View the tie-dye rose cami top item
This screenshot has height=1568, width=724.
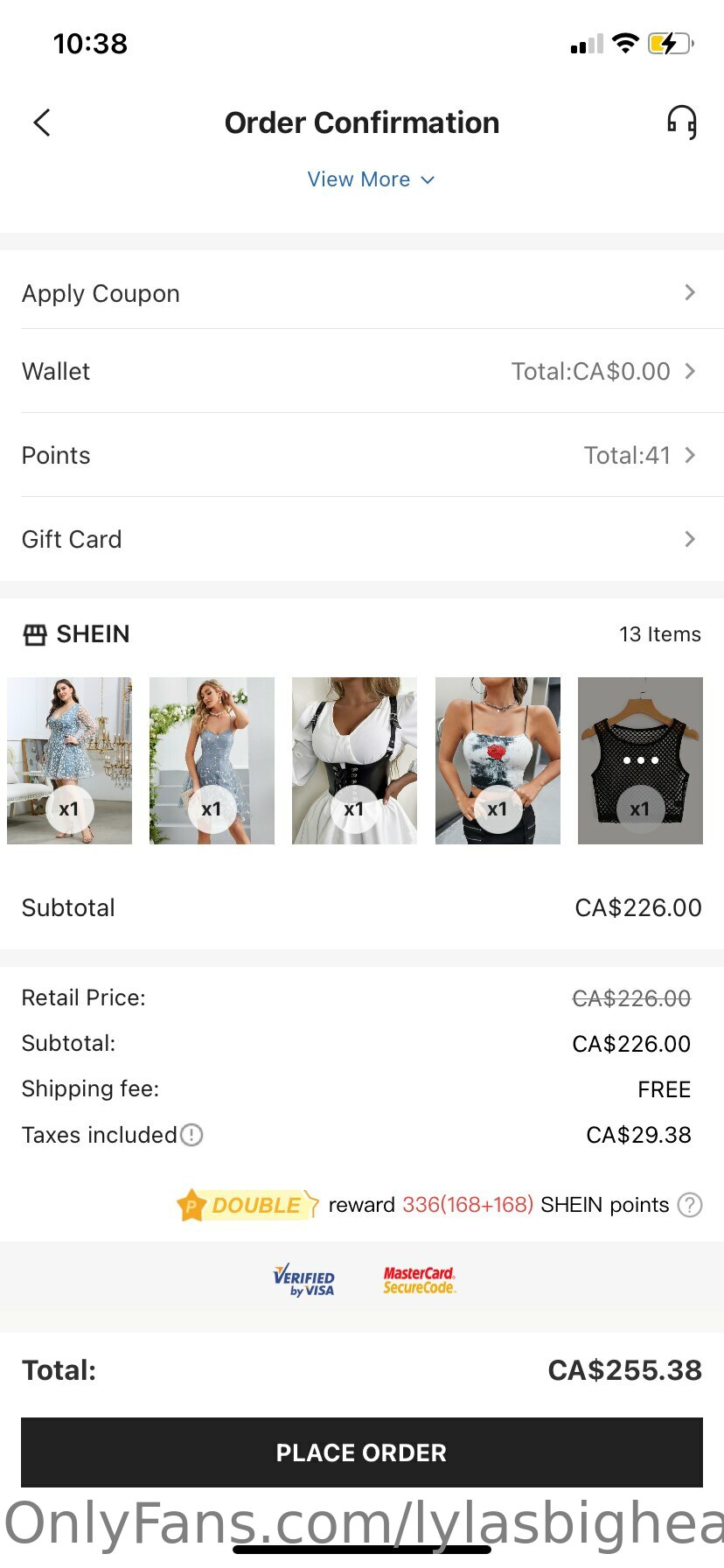point(498,760)
